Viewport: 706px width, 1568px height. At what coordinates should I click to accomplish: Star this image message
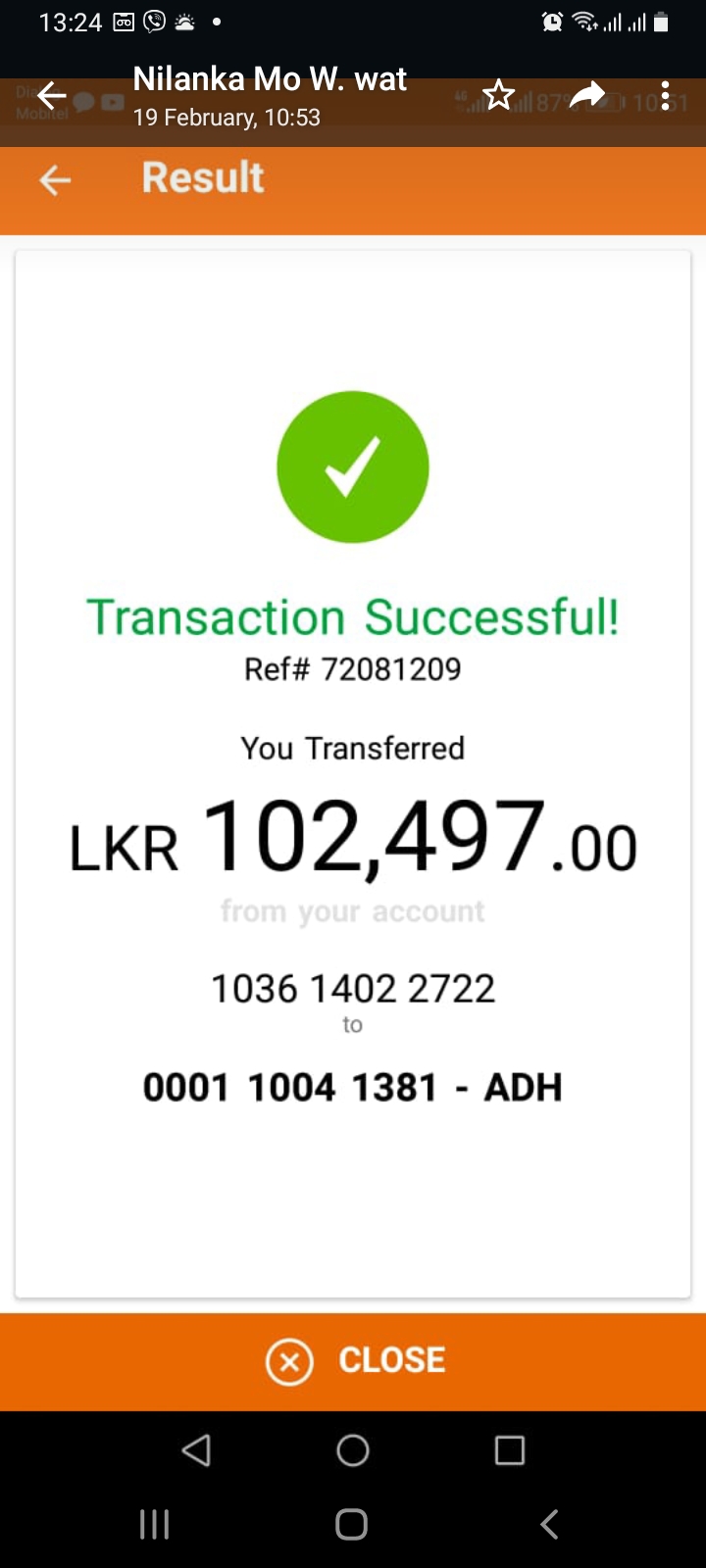[498, 96]
